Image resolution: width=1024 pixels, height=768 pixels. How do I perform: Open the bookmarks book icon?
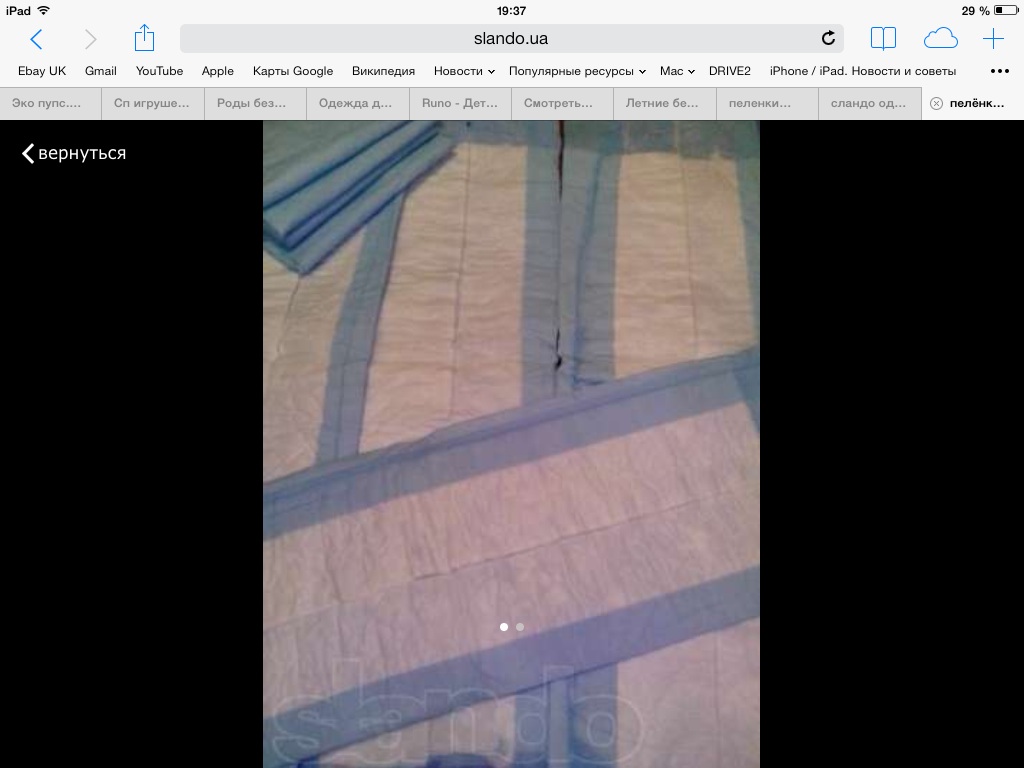[x=883, y=39]
